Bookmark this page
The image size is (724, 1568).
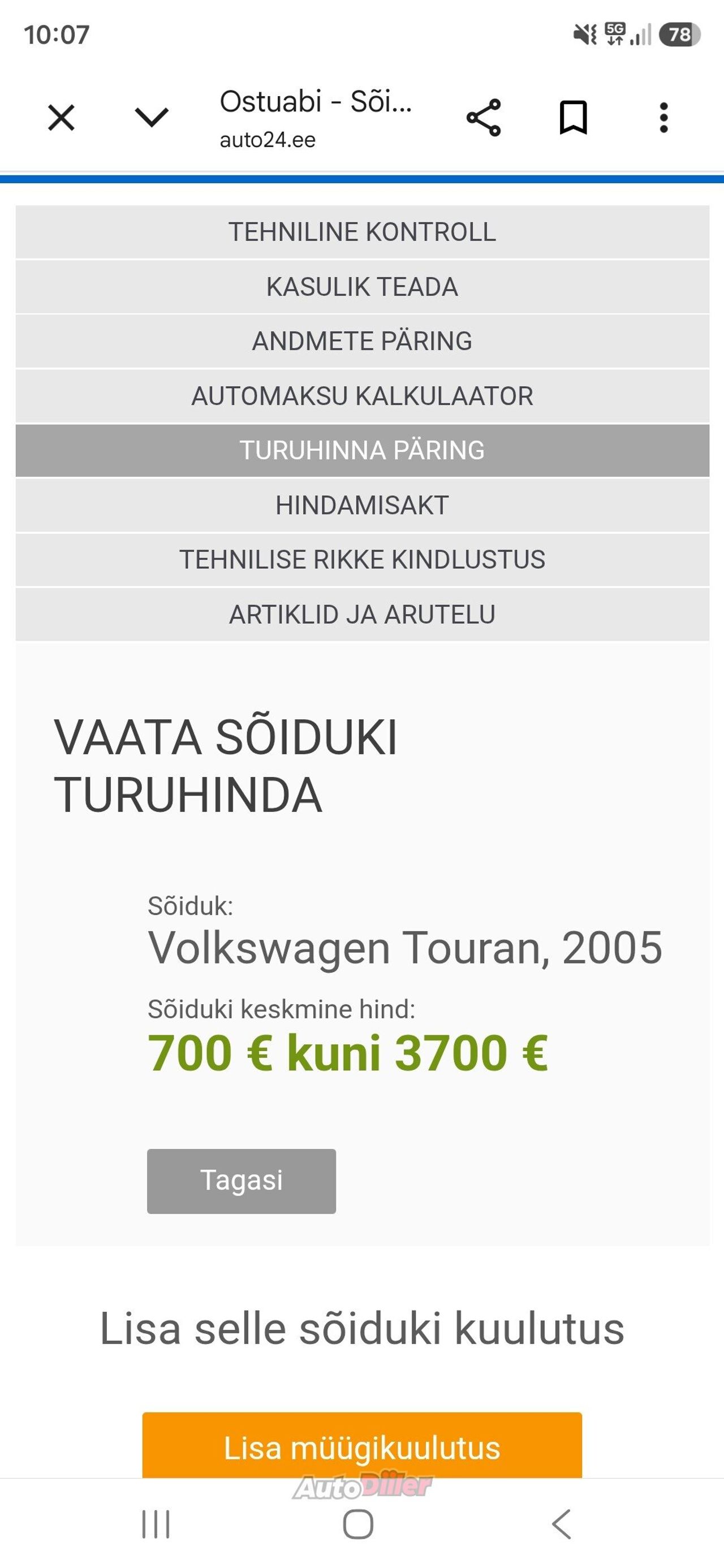[x=573, y=118]
